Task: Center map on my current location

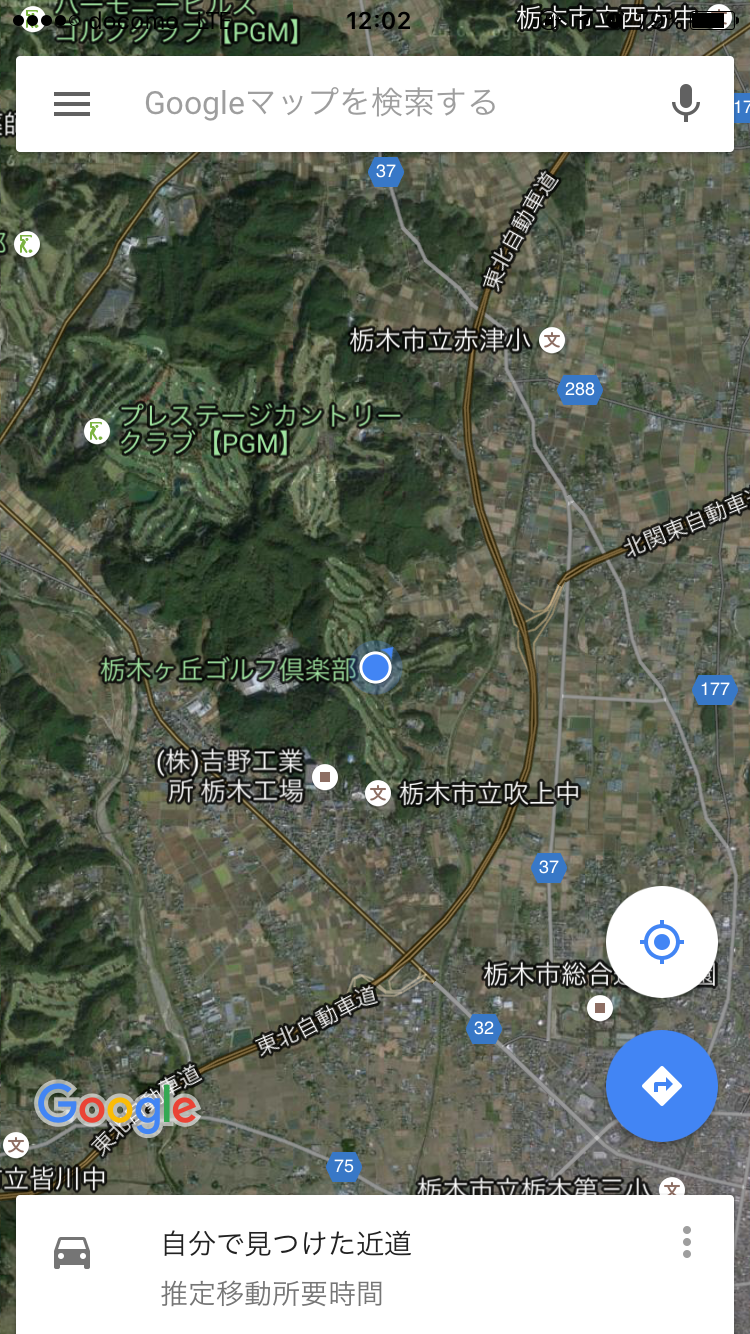Action: click(x=661, y=941)
